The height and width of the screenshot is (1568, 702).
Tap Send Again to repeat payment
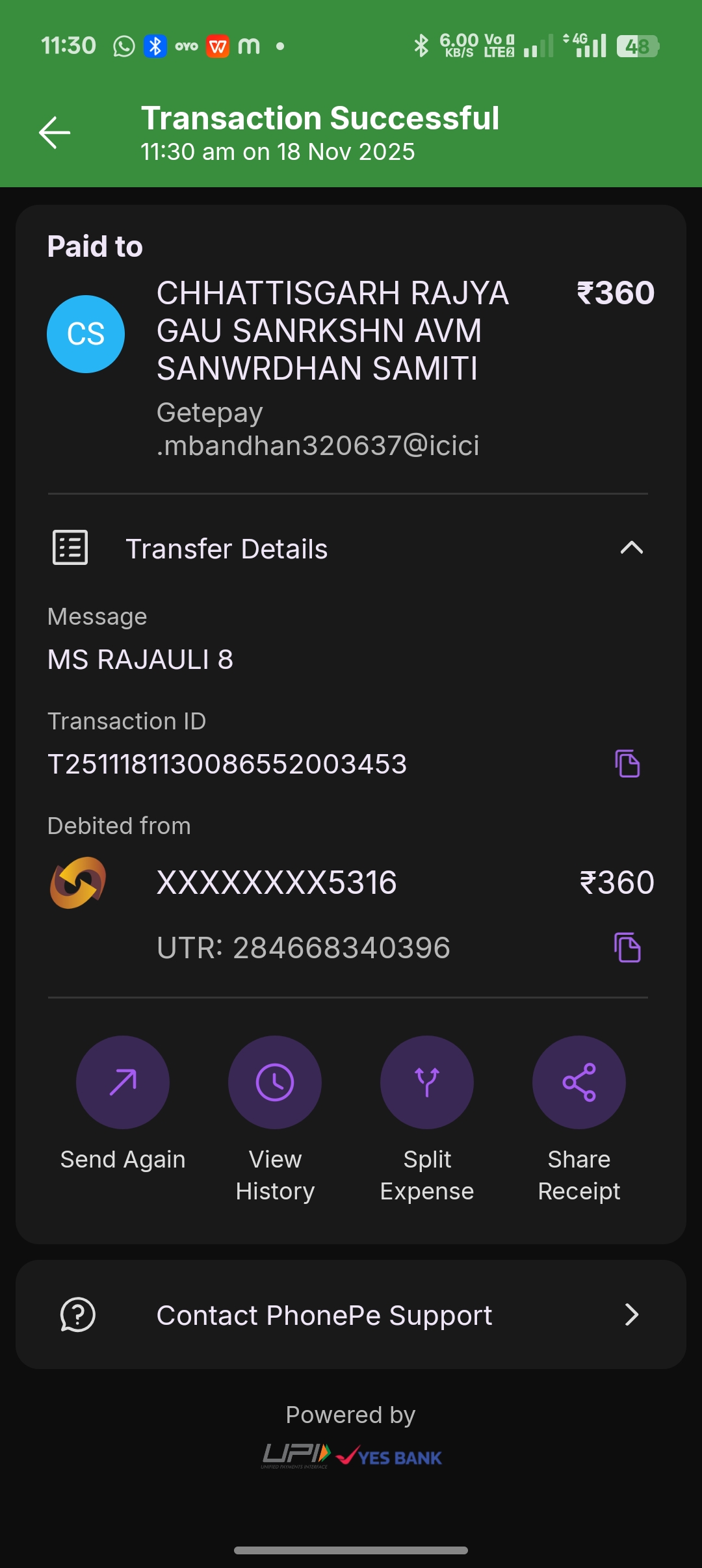point(123,1082)
